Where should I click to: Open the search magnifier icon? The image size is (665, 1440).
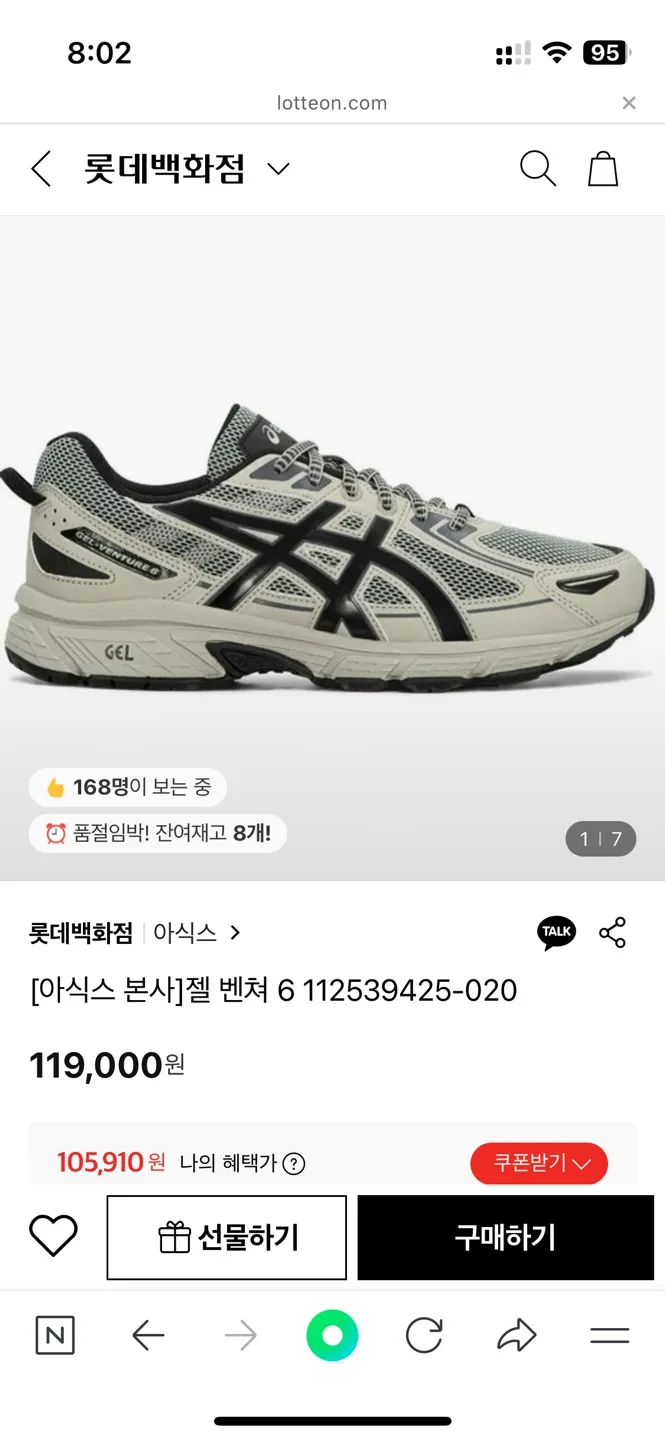(537, 169)
